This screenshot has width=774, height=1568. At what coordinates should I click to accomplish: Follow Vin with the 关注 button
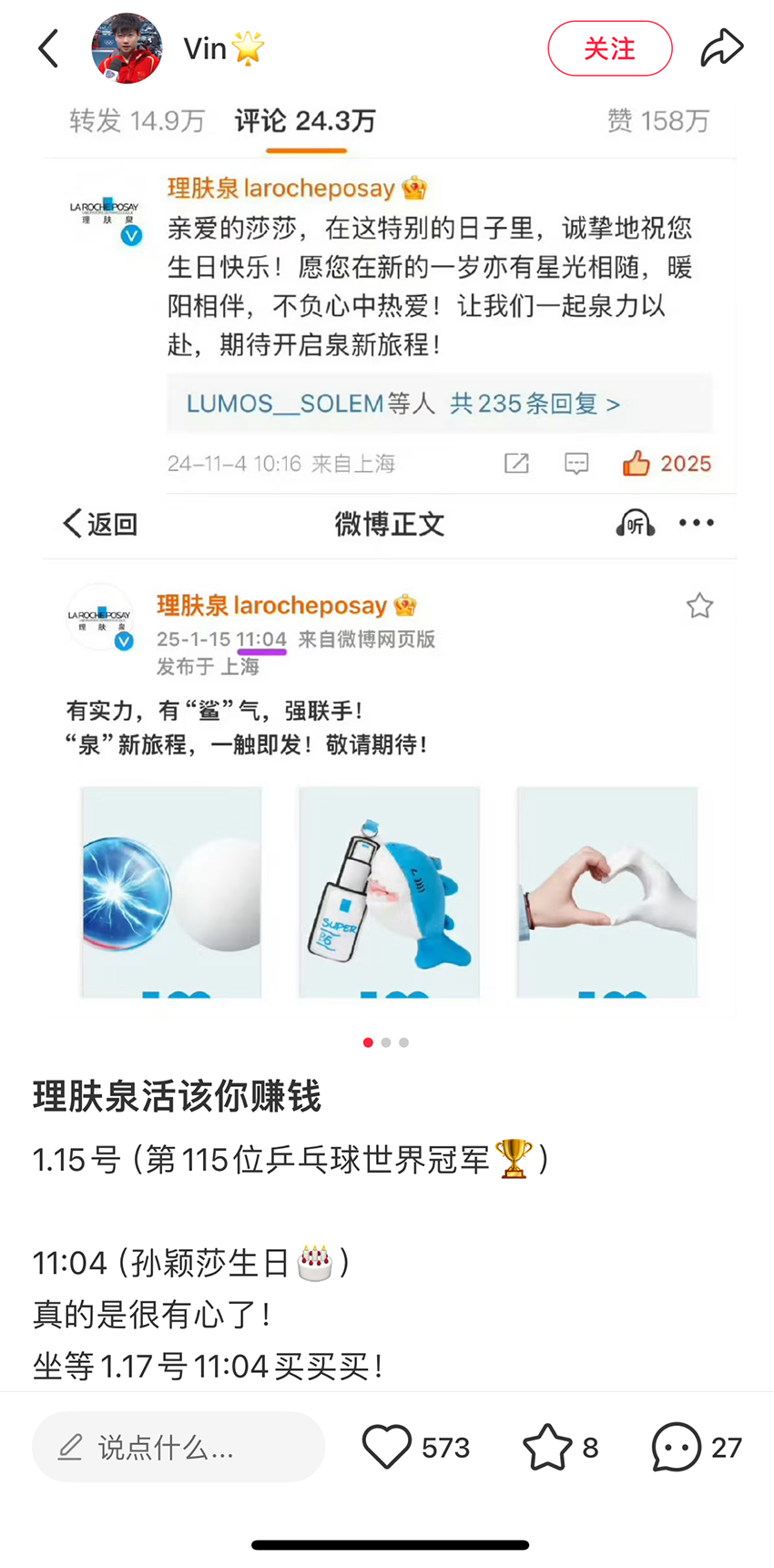click(609, 49)
